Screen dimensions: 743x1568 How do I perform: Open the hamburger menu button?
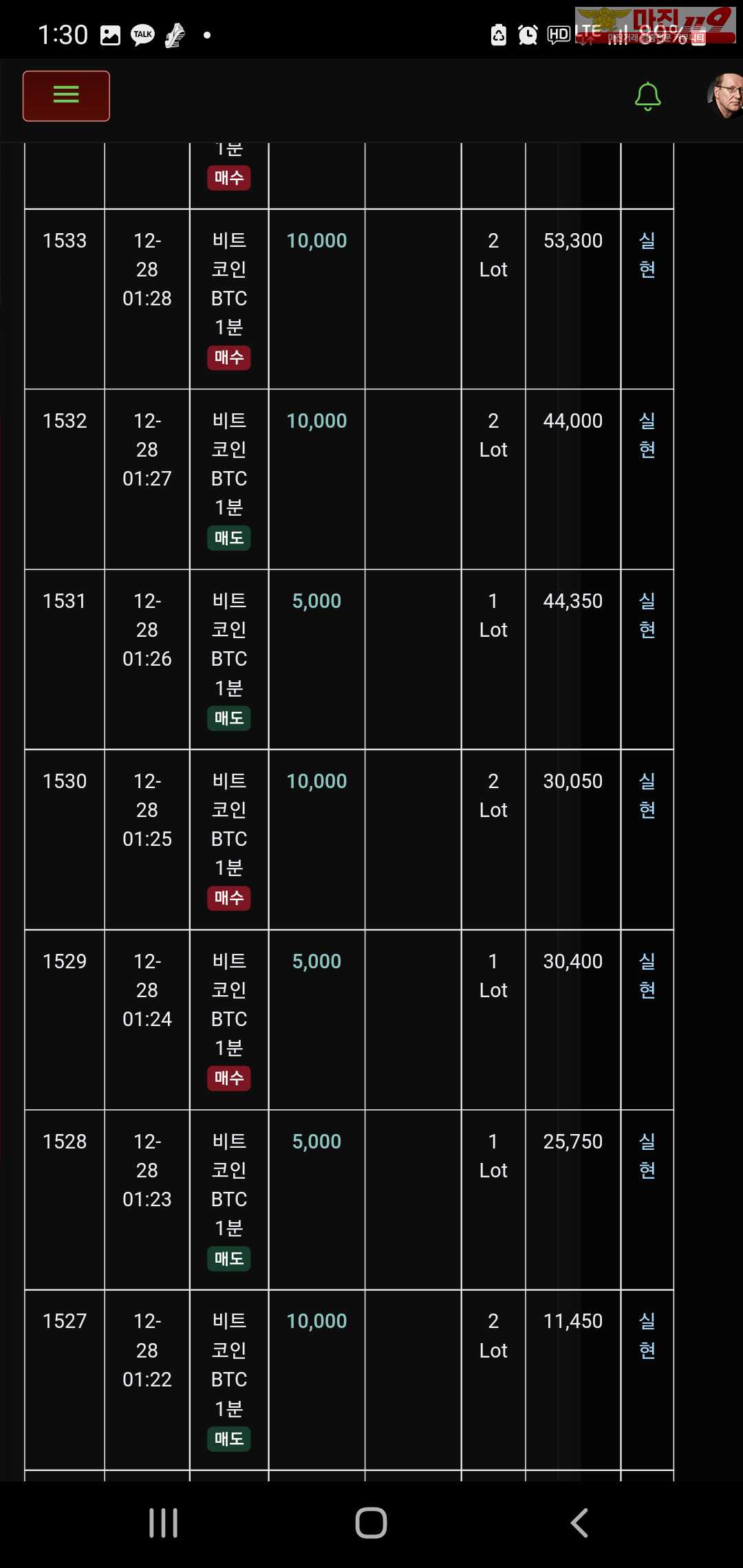click(66, 96)
